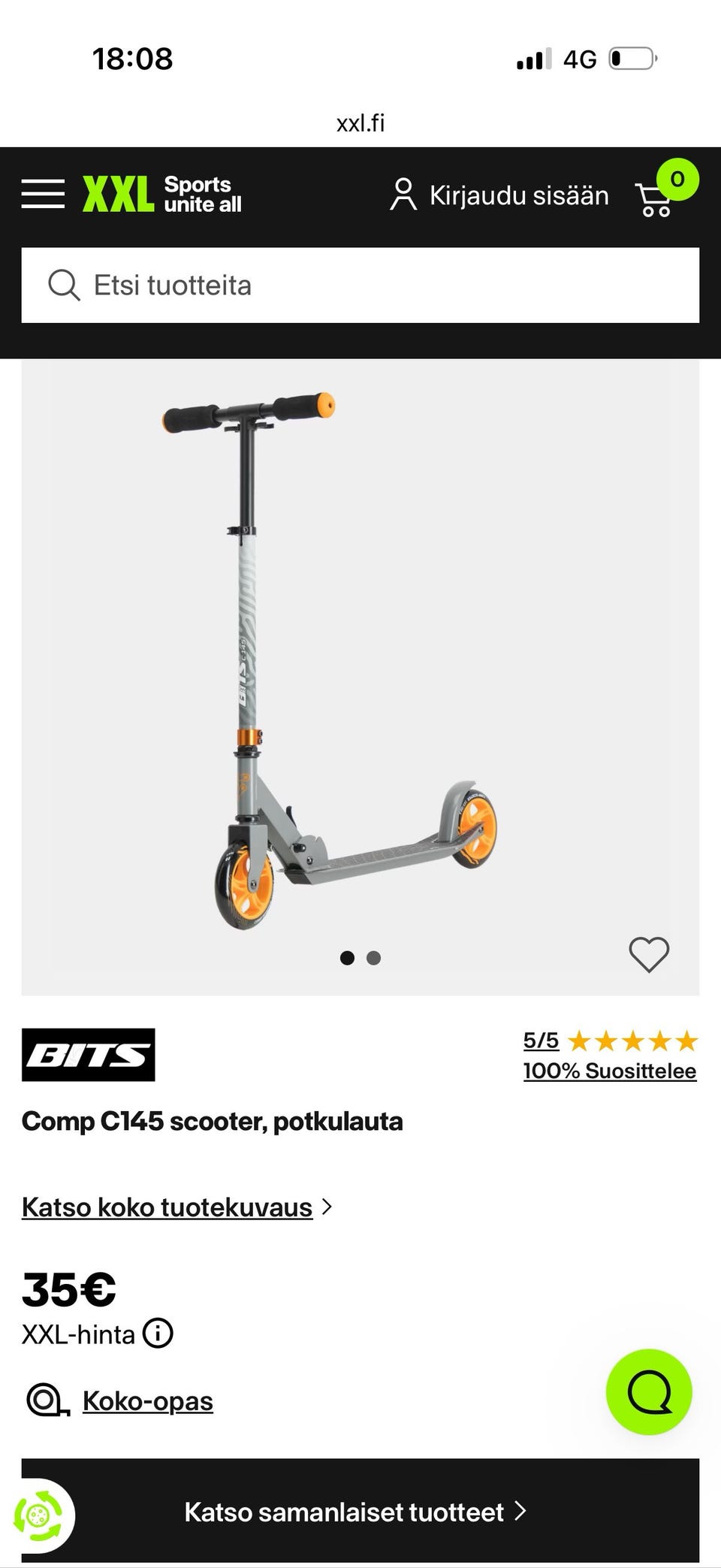
Task: Tap the Etsi tuotteita search field
Action: pos(360,286)
